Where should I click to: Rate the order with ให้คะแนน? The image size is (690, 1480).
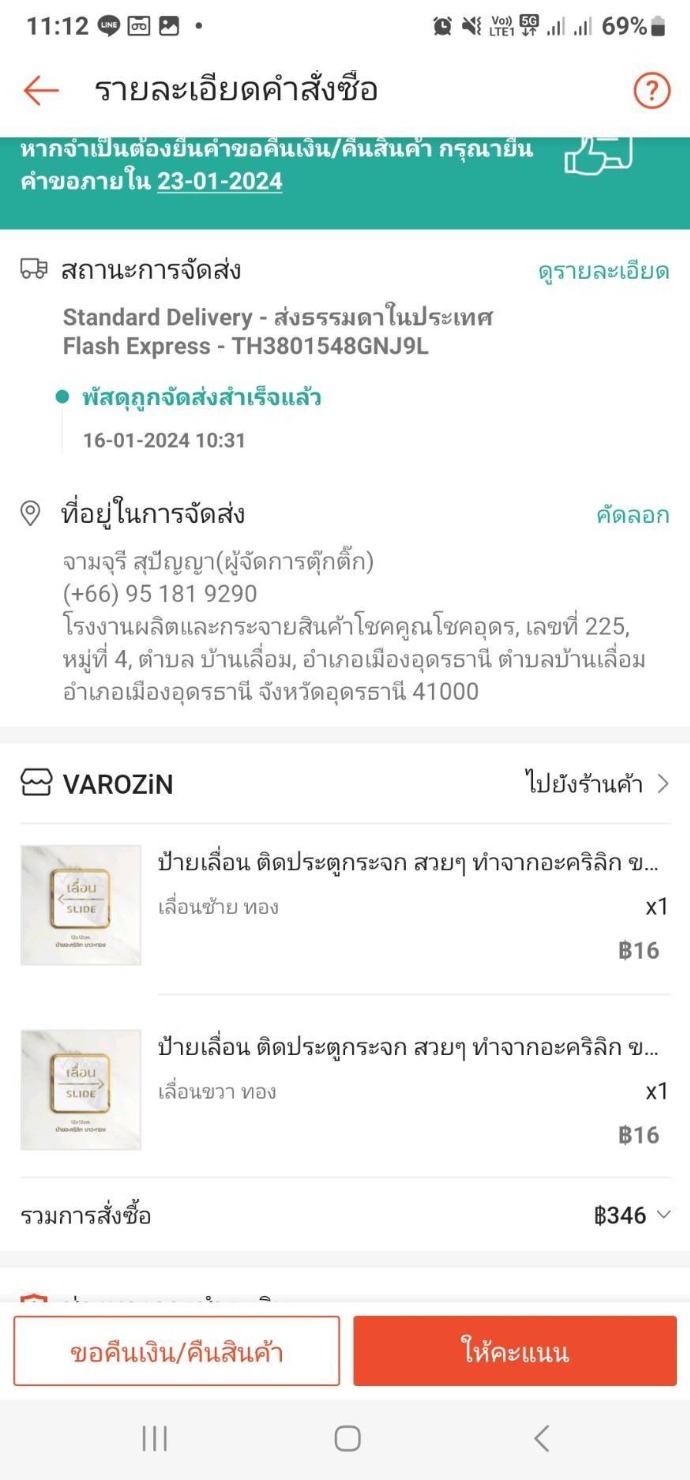point(514,1352)
